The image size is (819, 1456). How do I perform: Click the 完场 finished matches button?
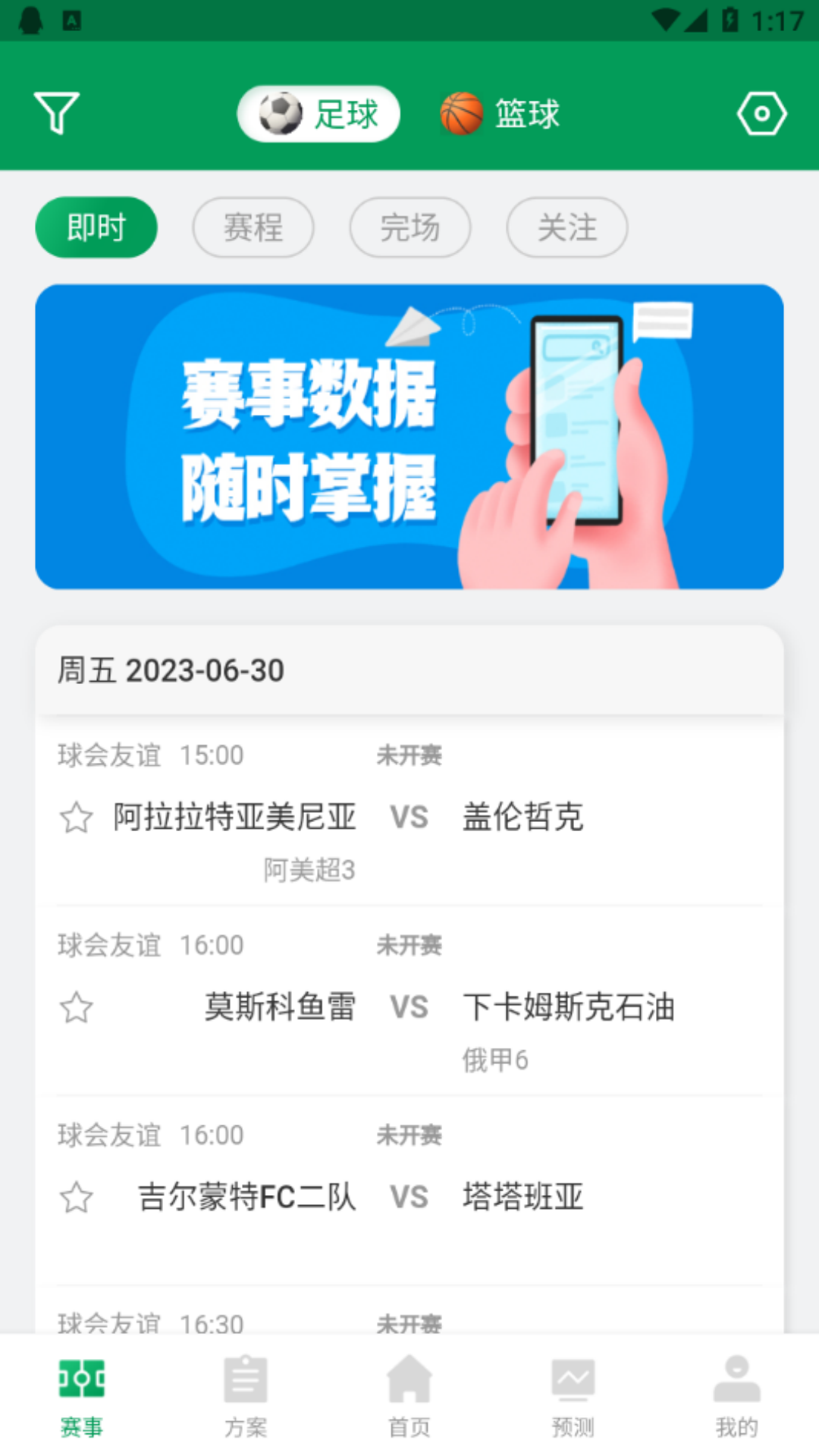point(409,227)
